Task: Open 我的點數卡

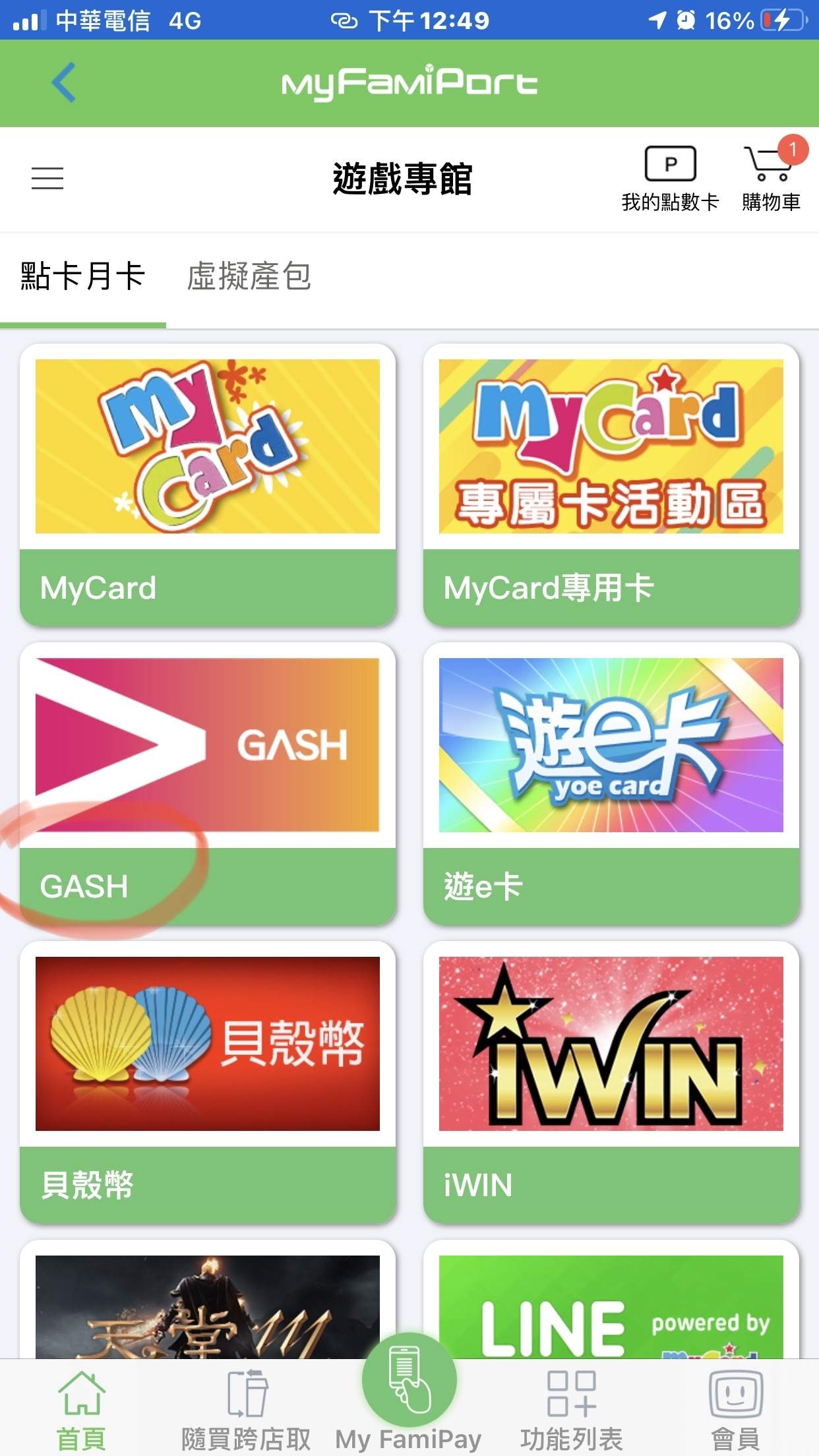Action: click(670, 179)
